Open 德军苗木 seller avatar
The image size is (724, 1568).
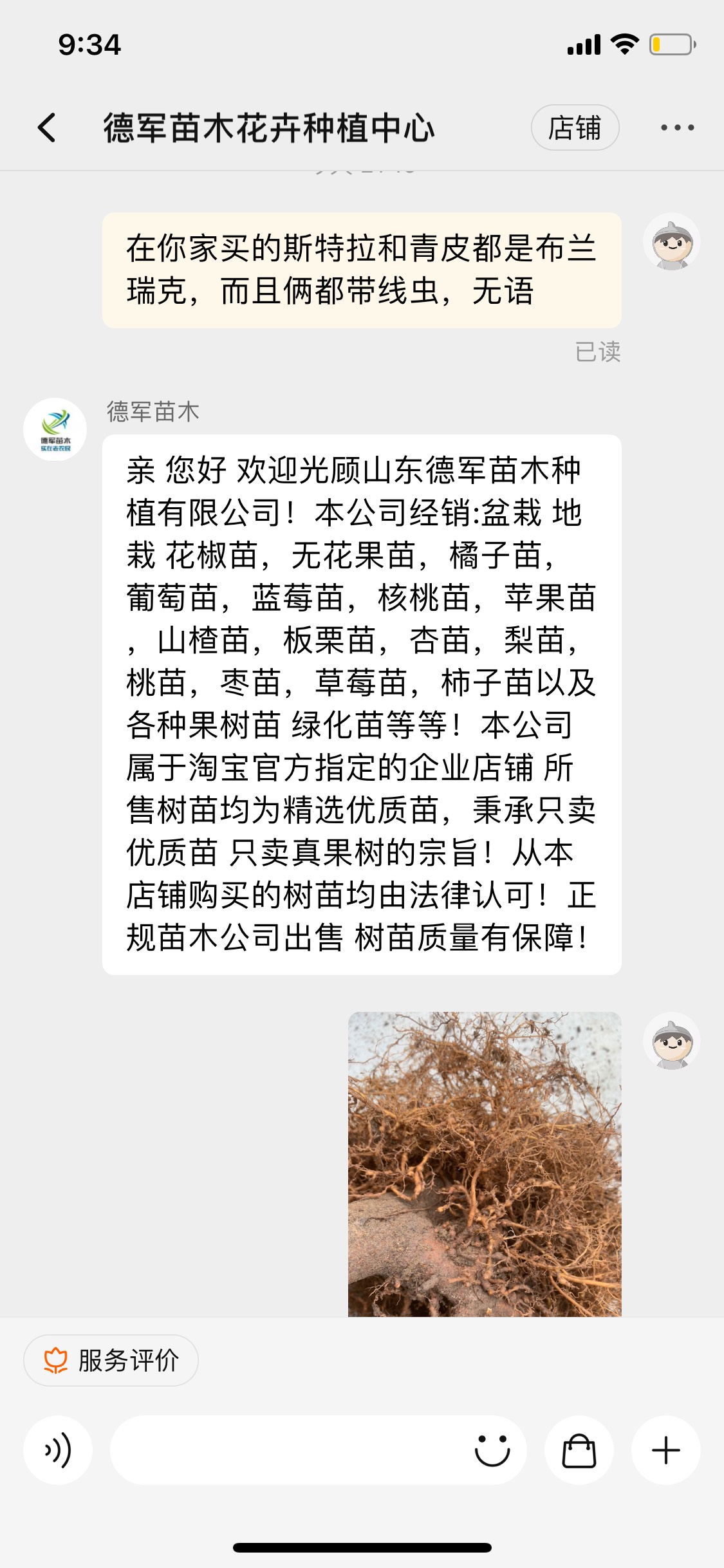(55, 429)
